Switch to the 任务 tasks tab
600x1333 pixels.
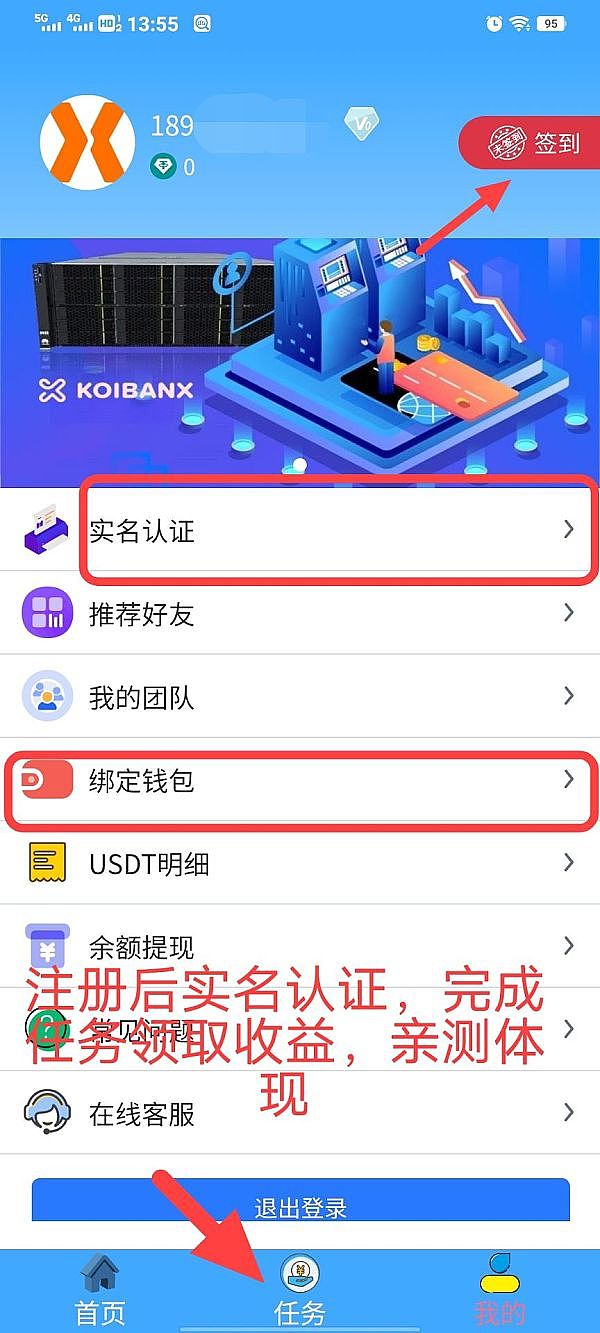click(300, 1290)
